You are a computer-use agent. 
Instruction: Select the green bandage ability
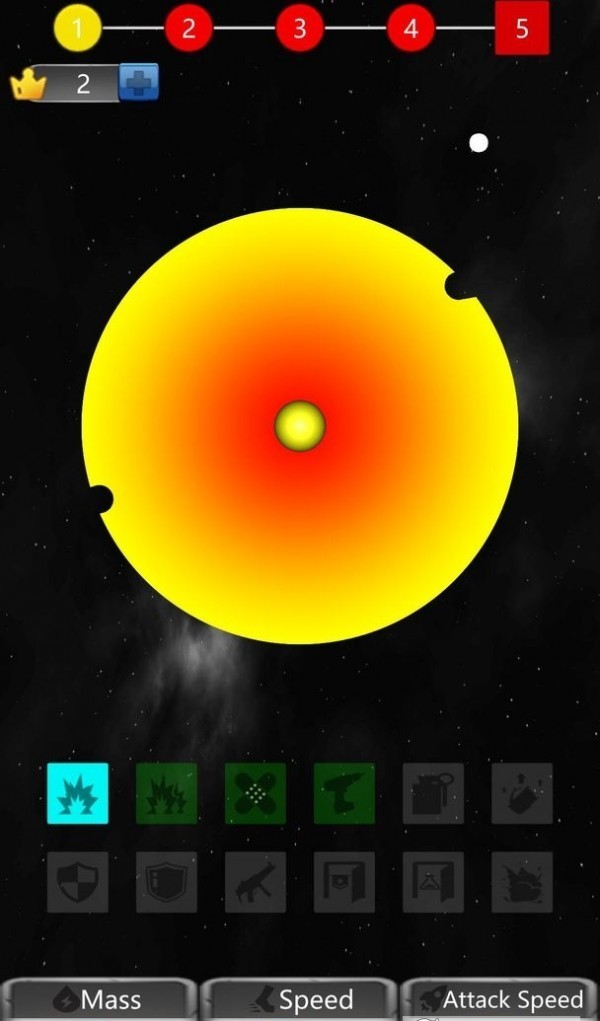255,793
